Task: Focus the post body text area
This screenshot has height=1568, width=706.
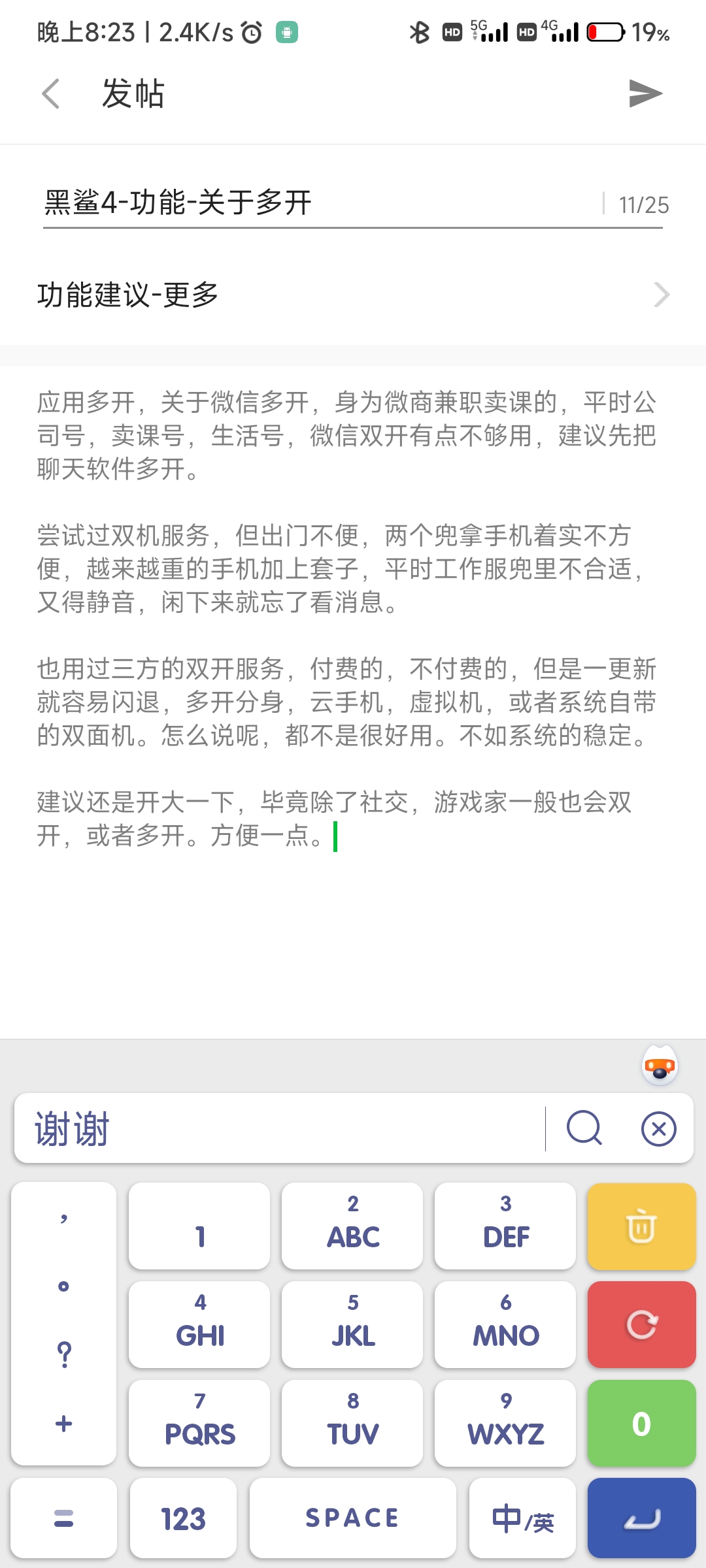Action: (x=353, y=699)
